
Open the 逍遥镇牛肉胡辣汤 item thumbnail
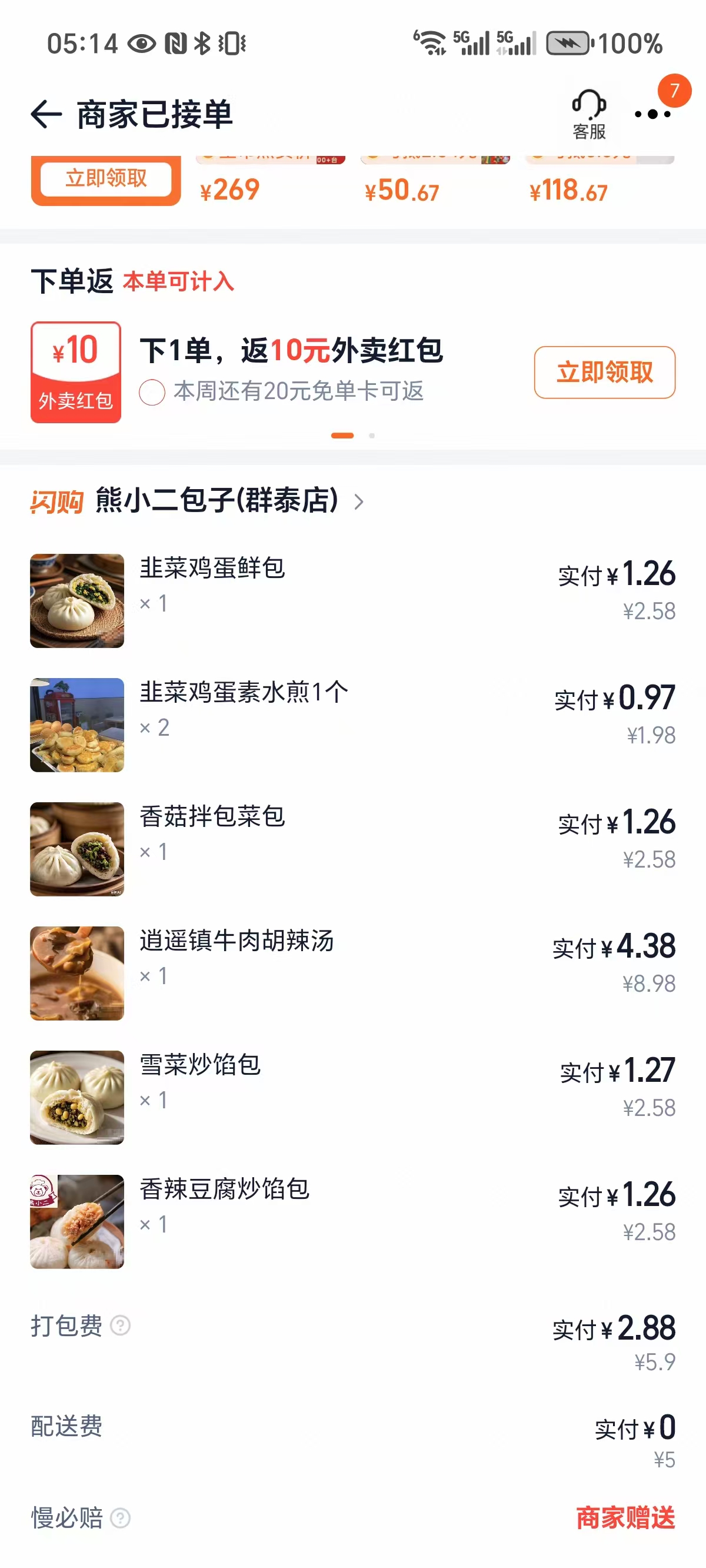pos(76,973)
